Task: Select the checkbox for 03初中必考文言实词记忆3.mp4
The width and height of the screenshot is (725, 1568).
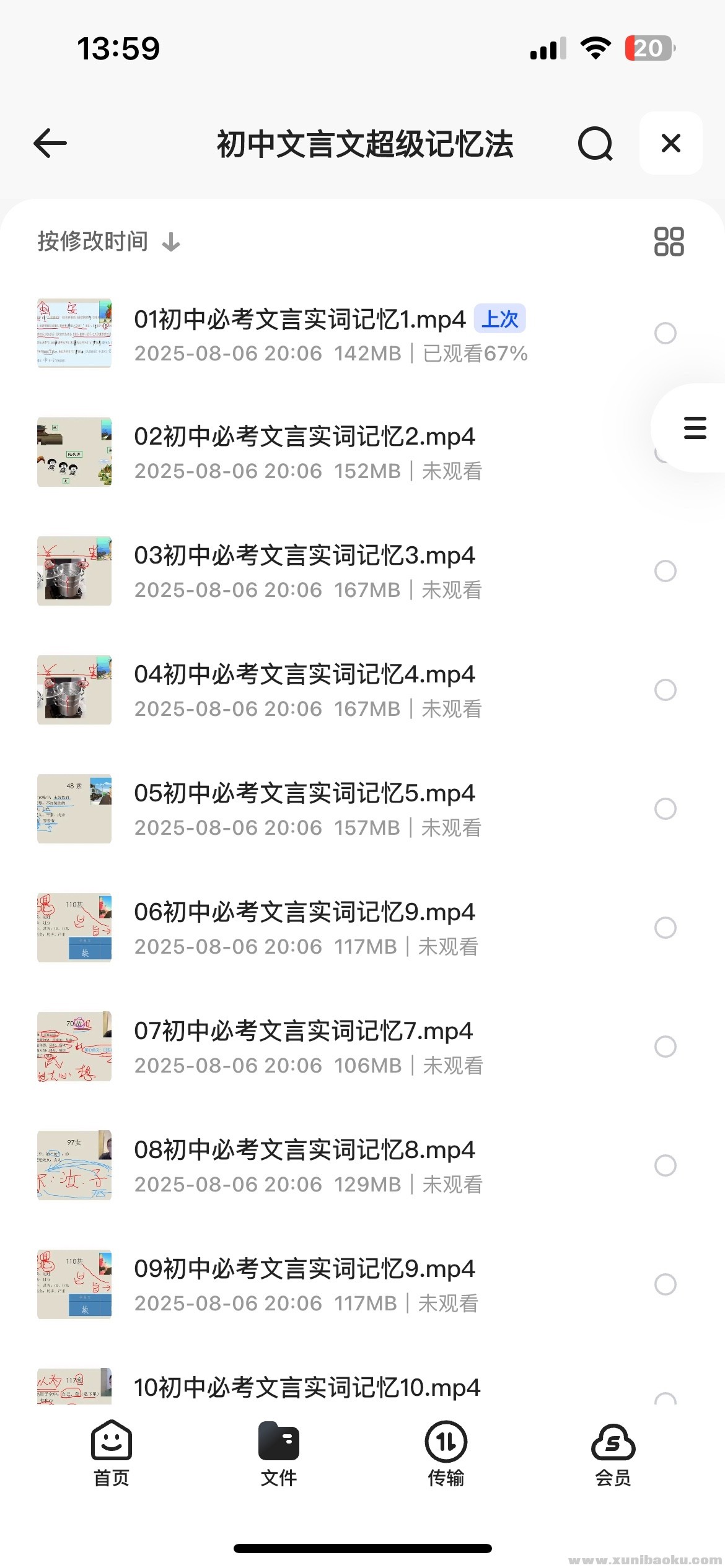Action: coord(665,571)
